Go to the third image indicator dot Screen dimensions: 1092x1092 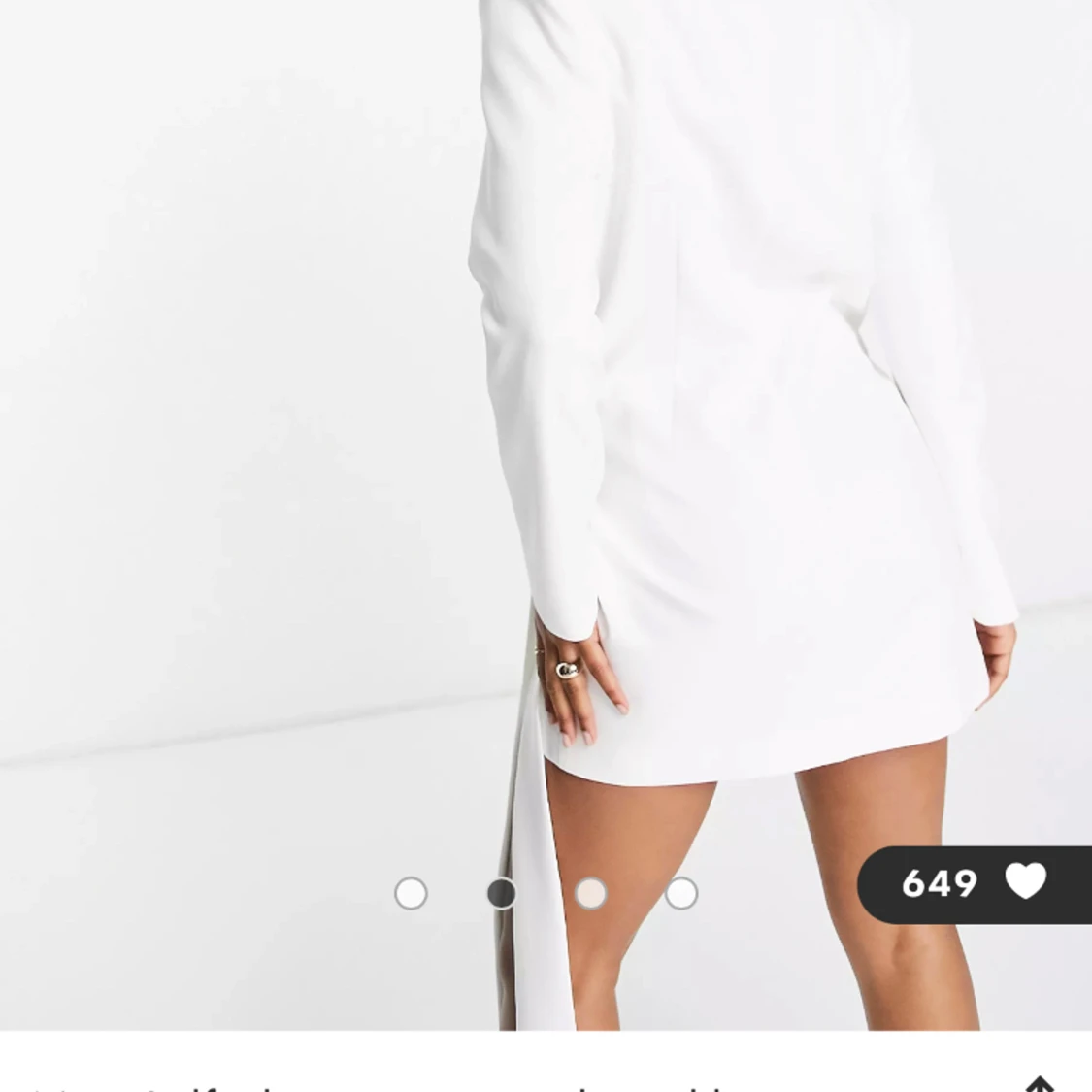click(591, 893)
